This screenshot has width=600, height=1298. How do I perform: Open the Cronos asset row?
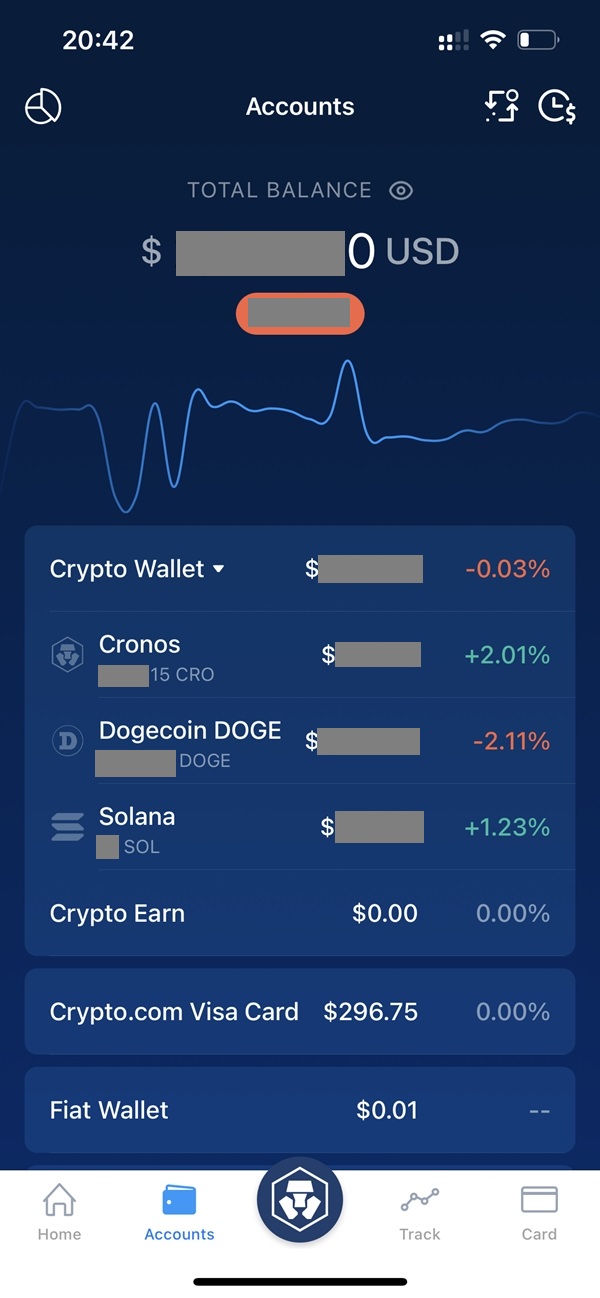pyautogui.click(x=300, y=656)
